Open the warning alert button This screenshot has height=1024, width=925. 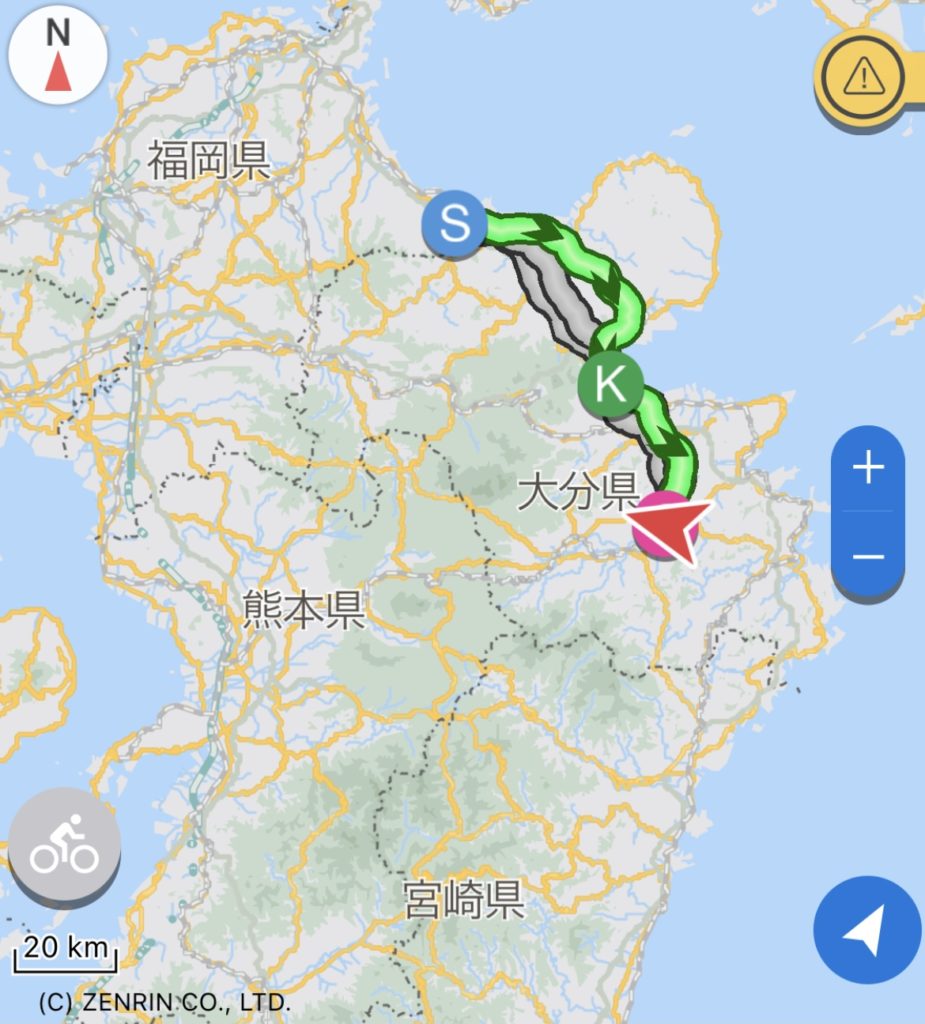coord(862,77)
